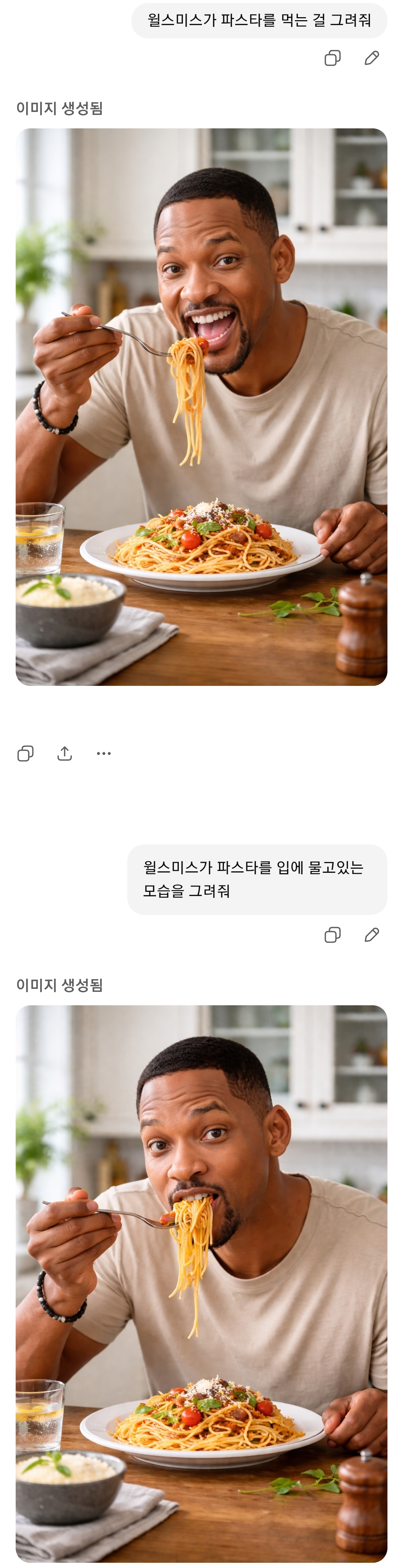
Task: Share the first generated image
Action: click(x=65, y=753)
